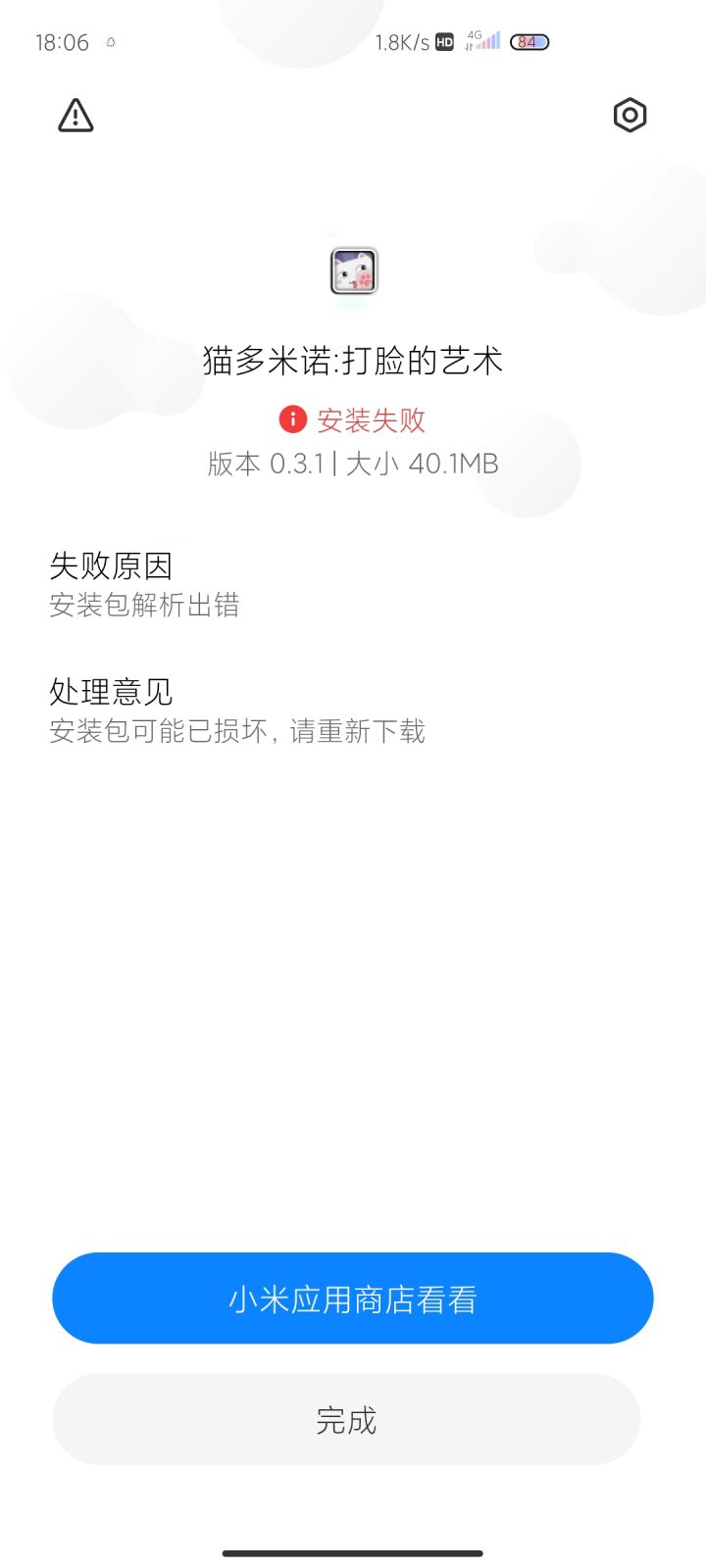
Task: Tap the navigation gesture bar at bottom
Action: coord(353,1552)
